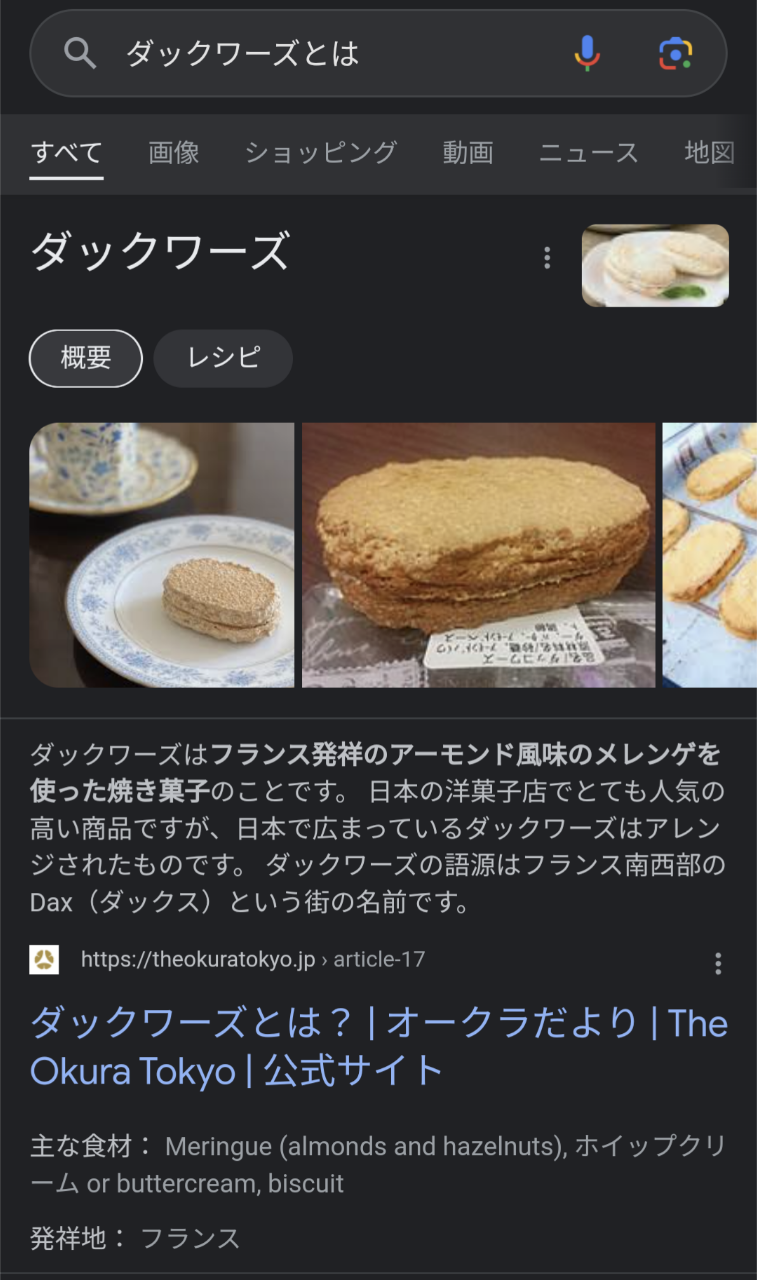The width and height of the screenshot is (757, 1280).
Task: Select the すべて tab
Action: (x=67, y=153)
